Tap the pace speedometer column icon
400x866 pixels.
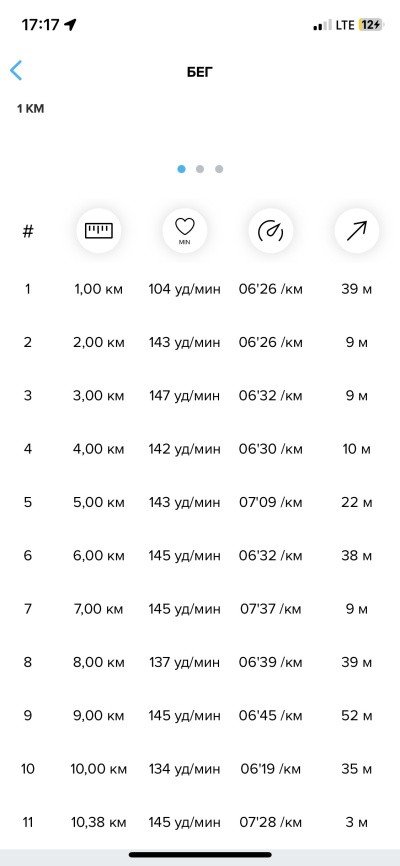[x=271, y=230]
